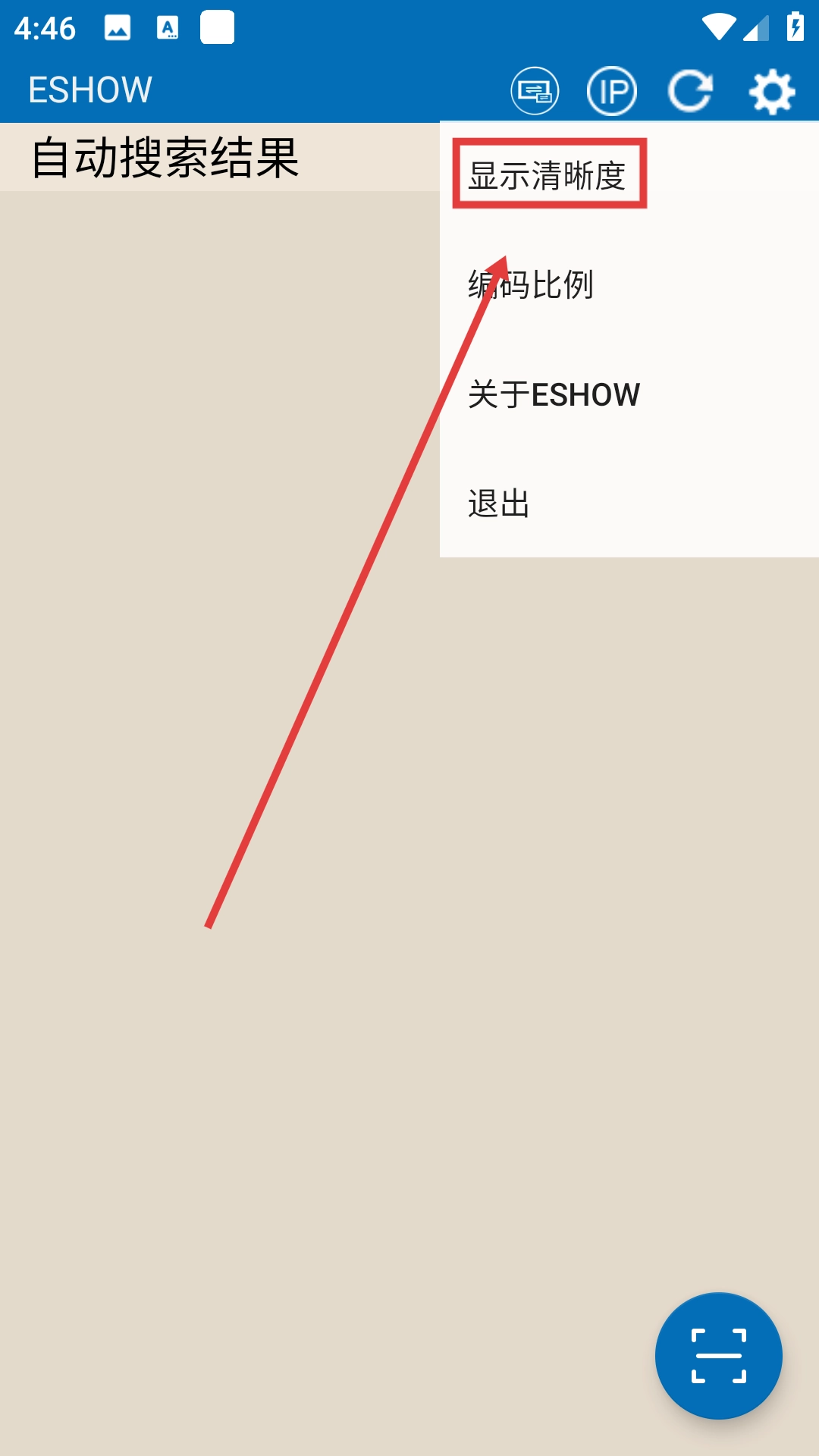Launch the QR scan floating button
This screenshot has width=819, height=1456.
(718, 1355)
